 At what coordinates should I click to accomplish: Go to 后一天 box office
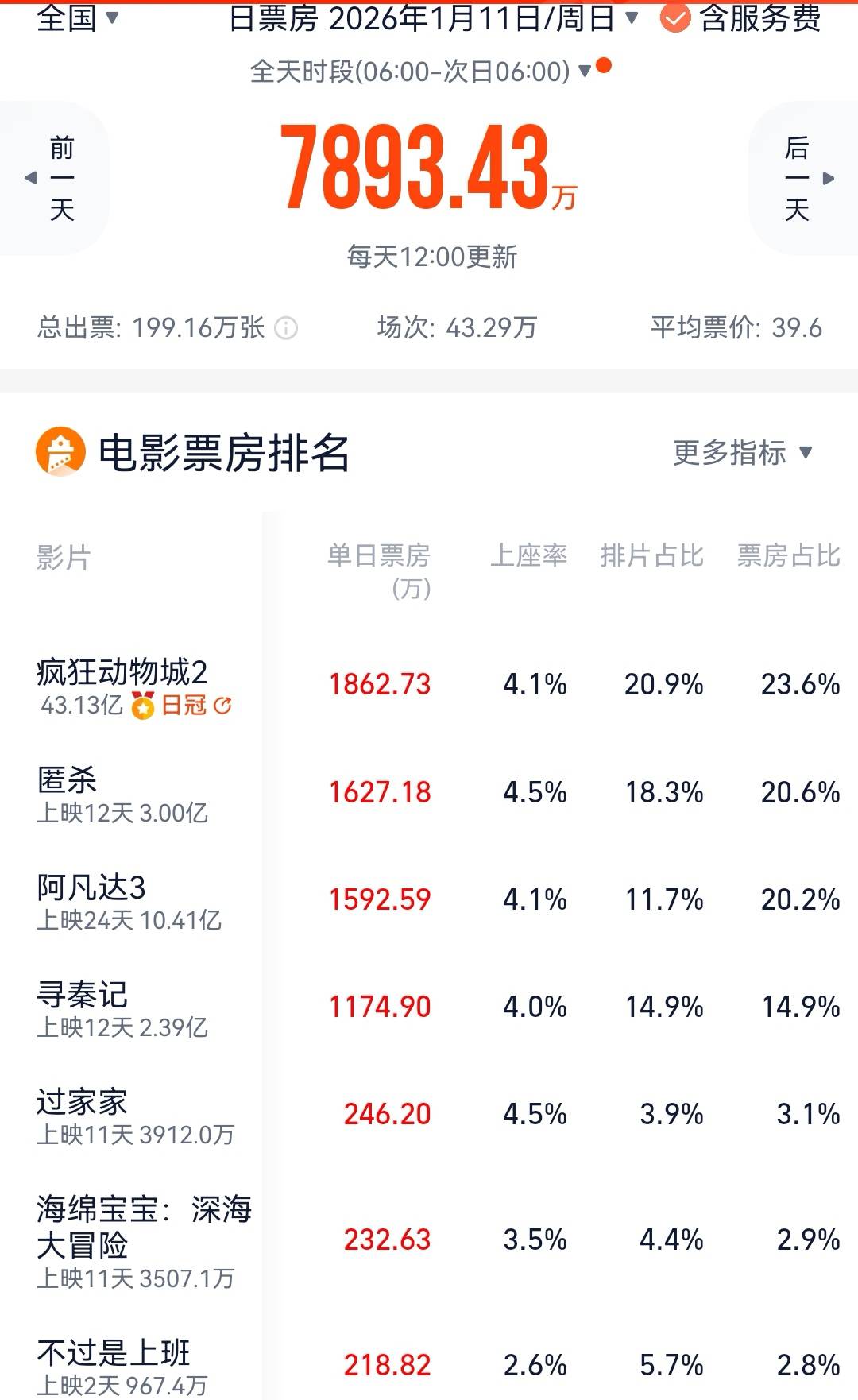coord(804,178)
